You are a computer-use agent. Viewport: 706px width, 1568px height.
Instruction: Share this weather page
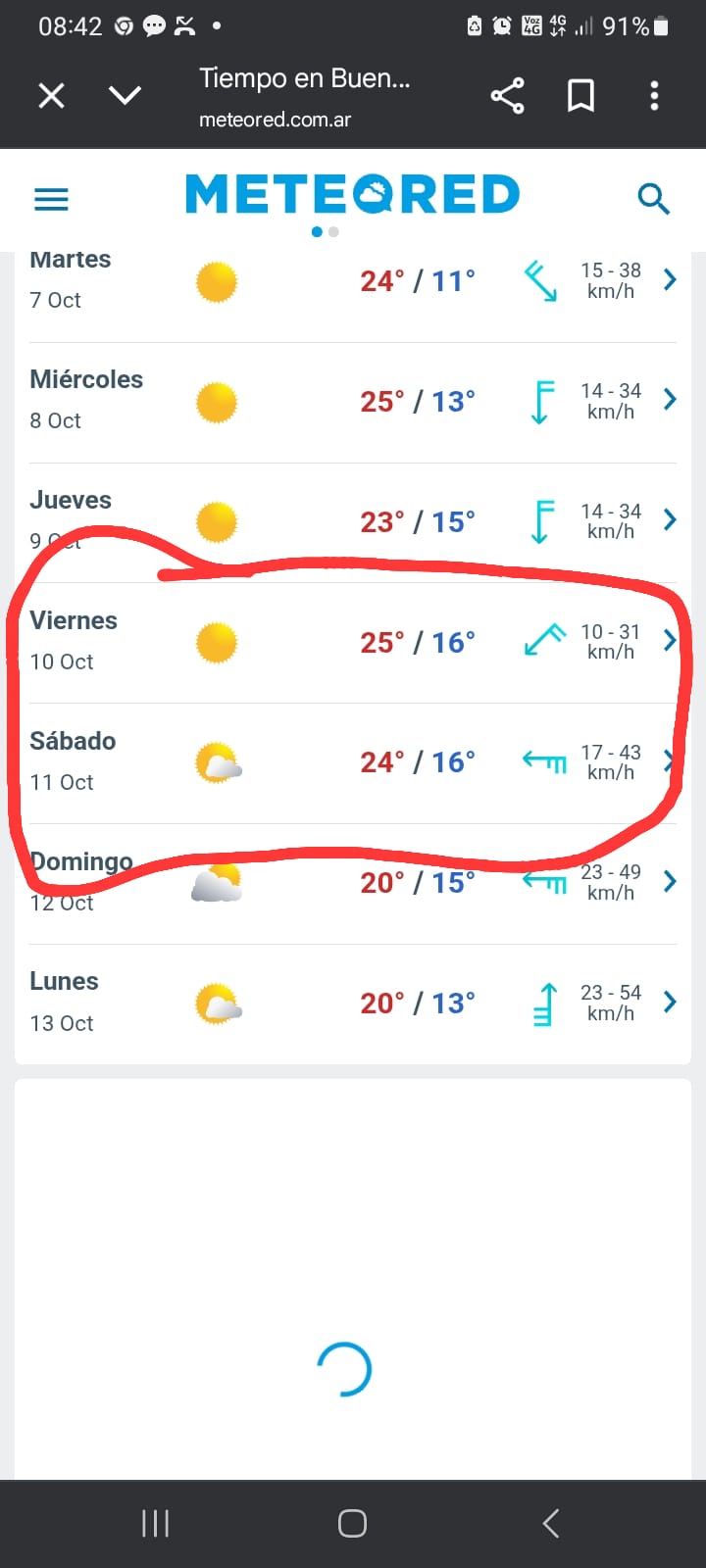[507, 96]
